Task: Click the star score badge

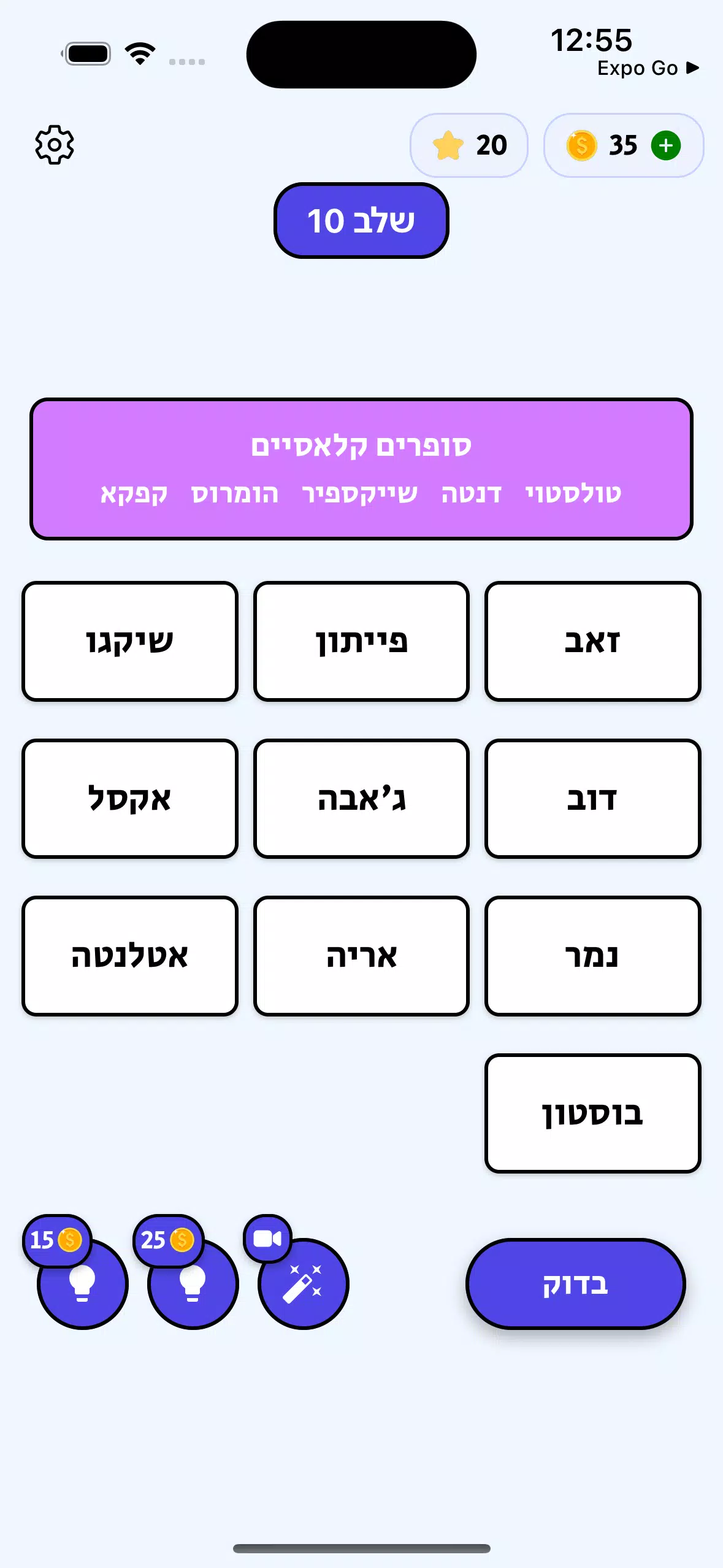Action: pos(469,145)
